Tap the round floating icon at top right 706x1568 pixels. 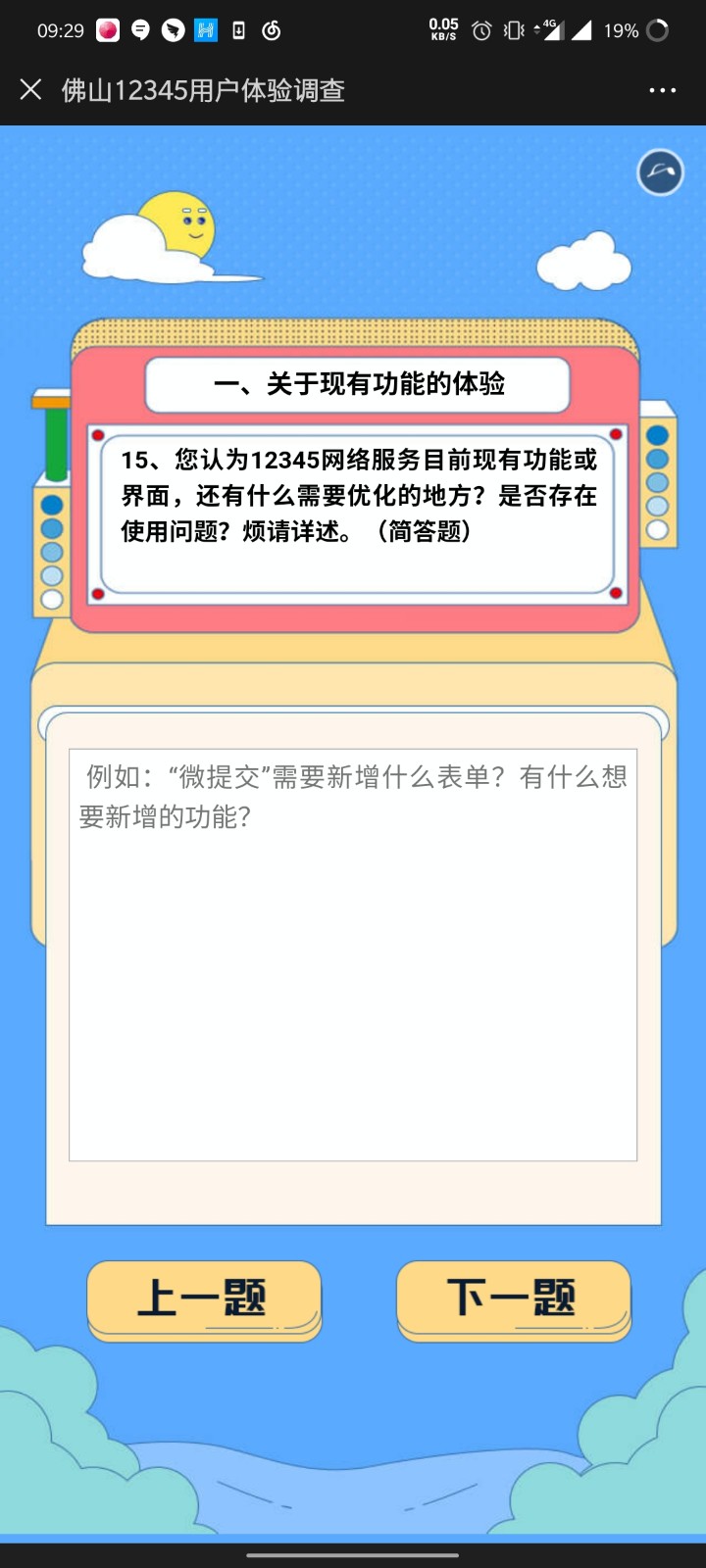point(660,172)
